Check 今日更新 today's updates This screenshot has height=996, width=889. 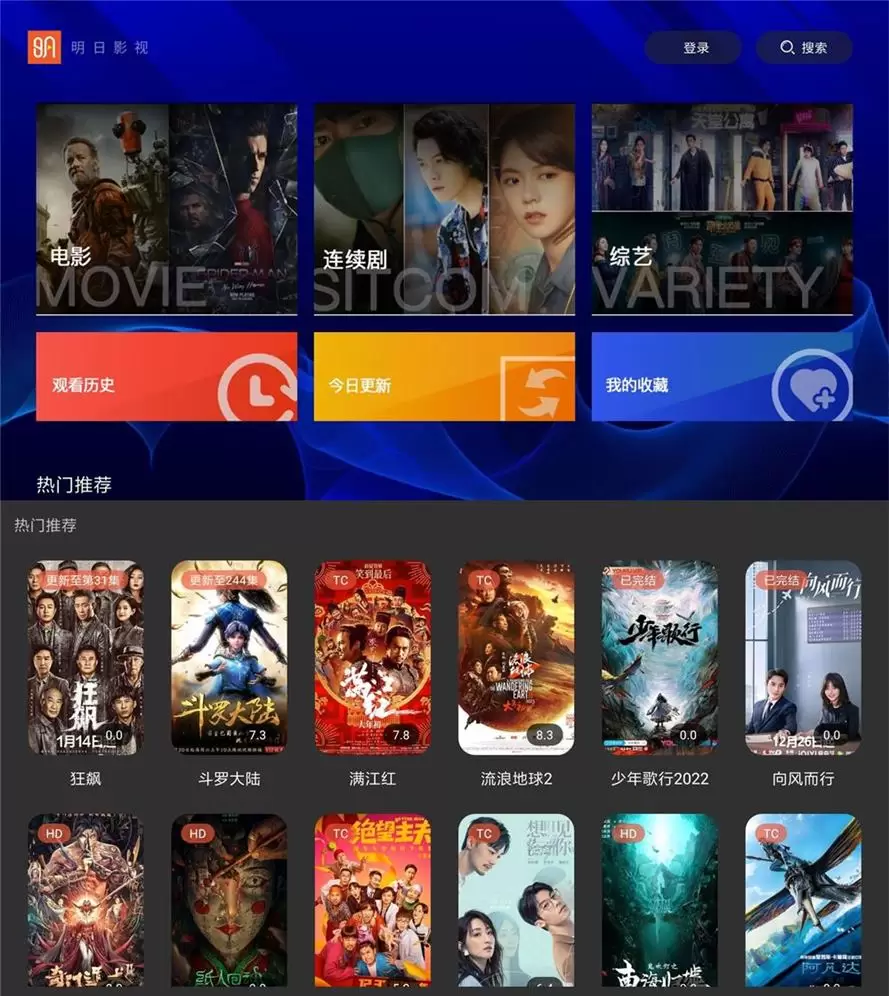pos(444,377)
